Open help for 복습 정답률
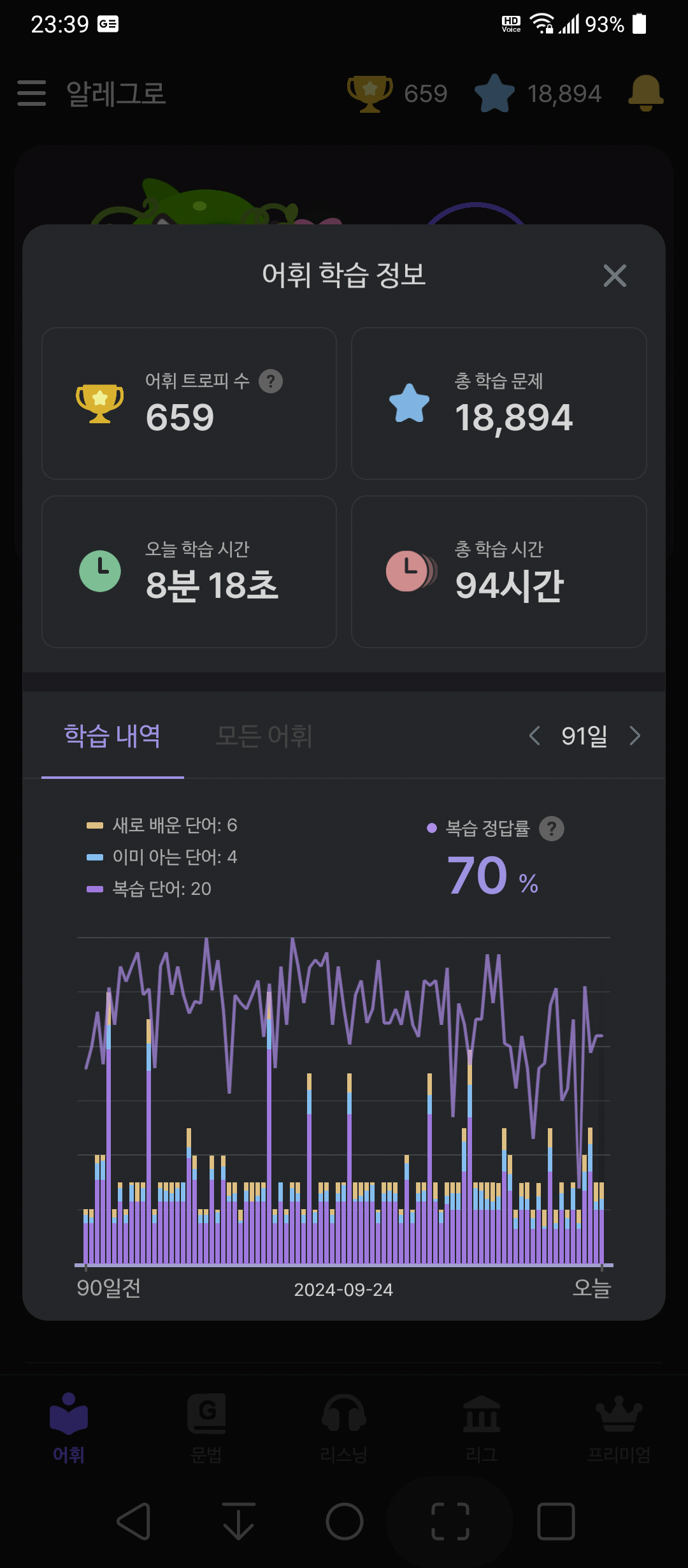 (x=552, y=828)
